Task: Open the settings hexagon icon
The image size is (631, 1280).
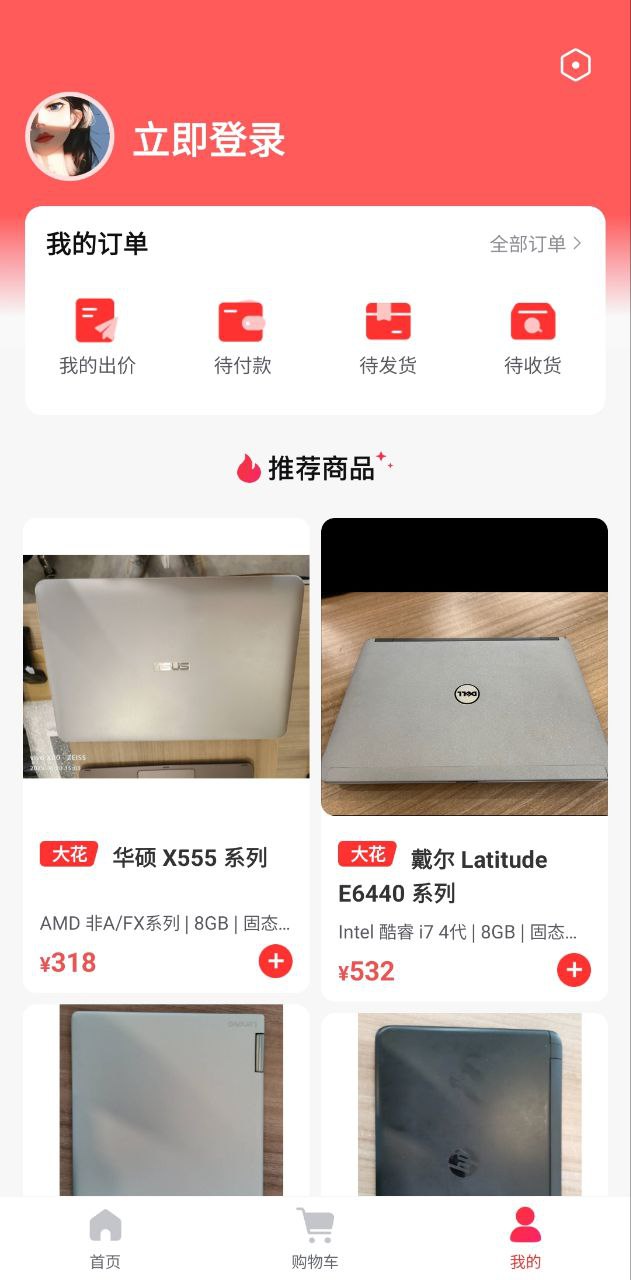Action: [x=575, y=66]
